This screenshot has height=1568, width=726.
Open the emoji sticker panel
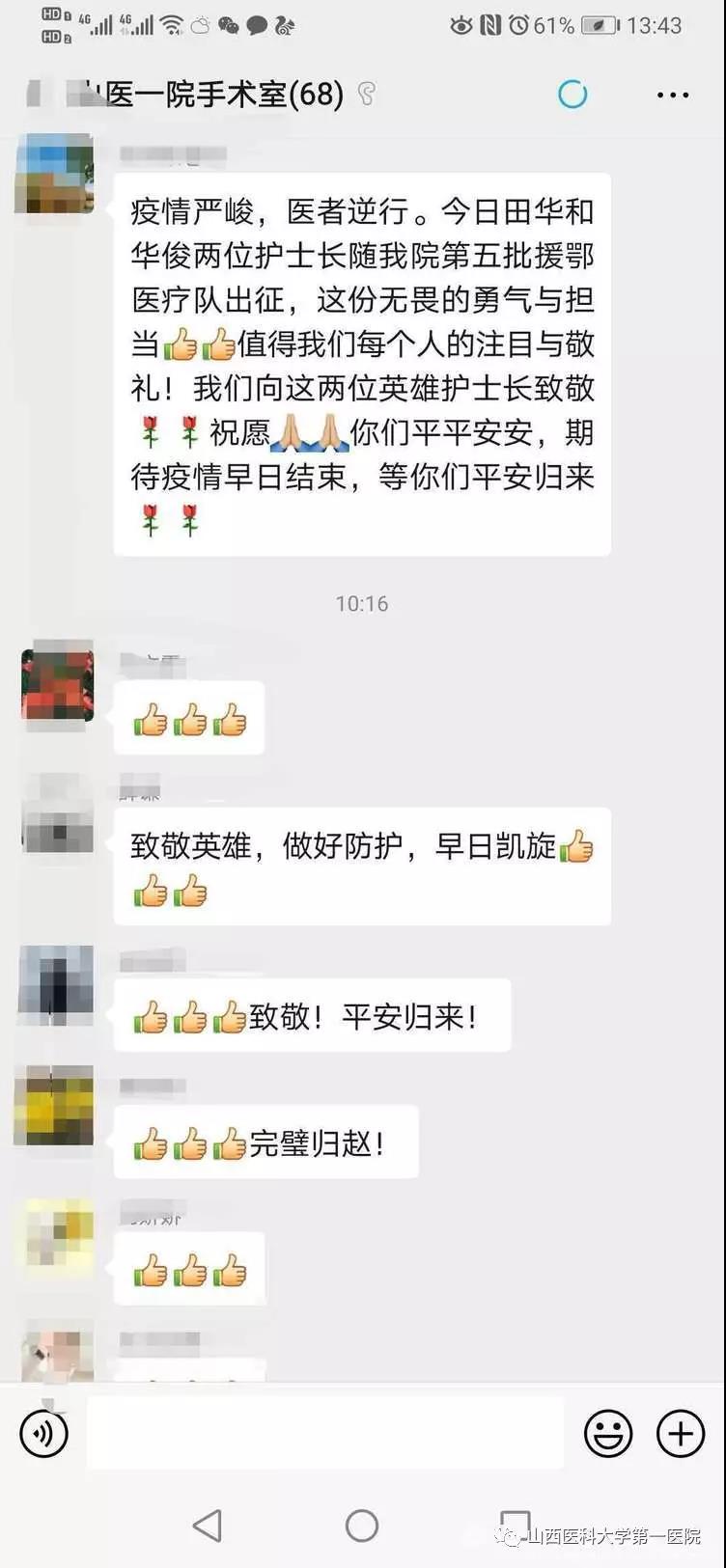[x=608, y=1433]
